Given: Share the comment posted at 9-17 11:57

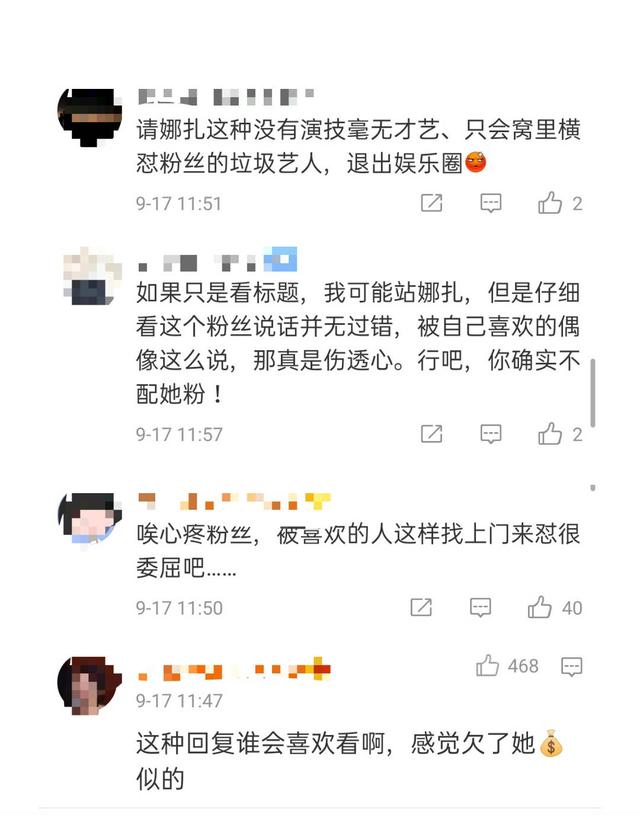Looking at the screenshot, I should tap(431, 434).
